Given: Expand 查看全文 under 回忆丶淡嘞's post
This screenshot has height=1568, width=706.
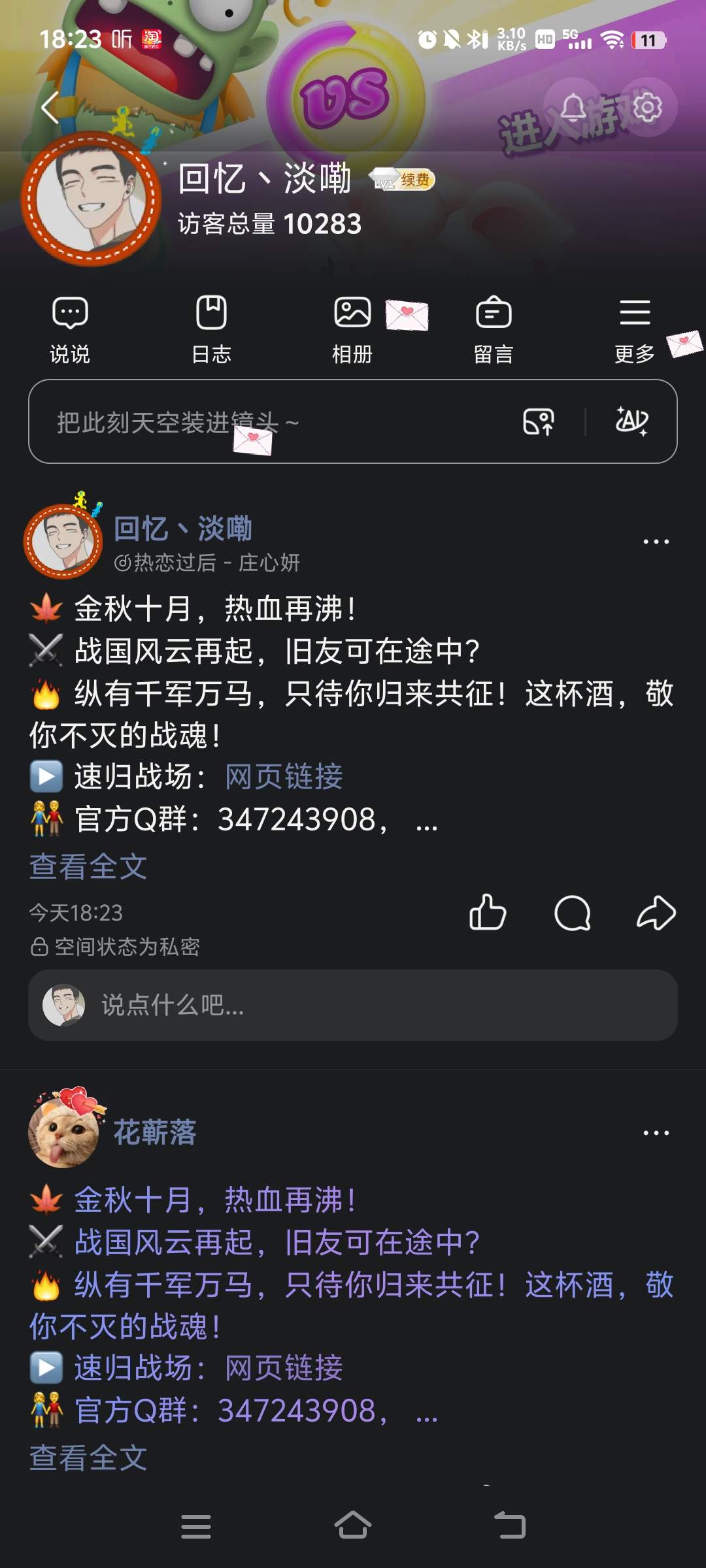Looking at the screenshot, I should [x=88, y=867].
